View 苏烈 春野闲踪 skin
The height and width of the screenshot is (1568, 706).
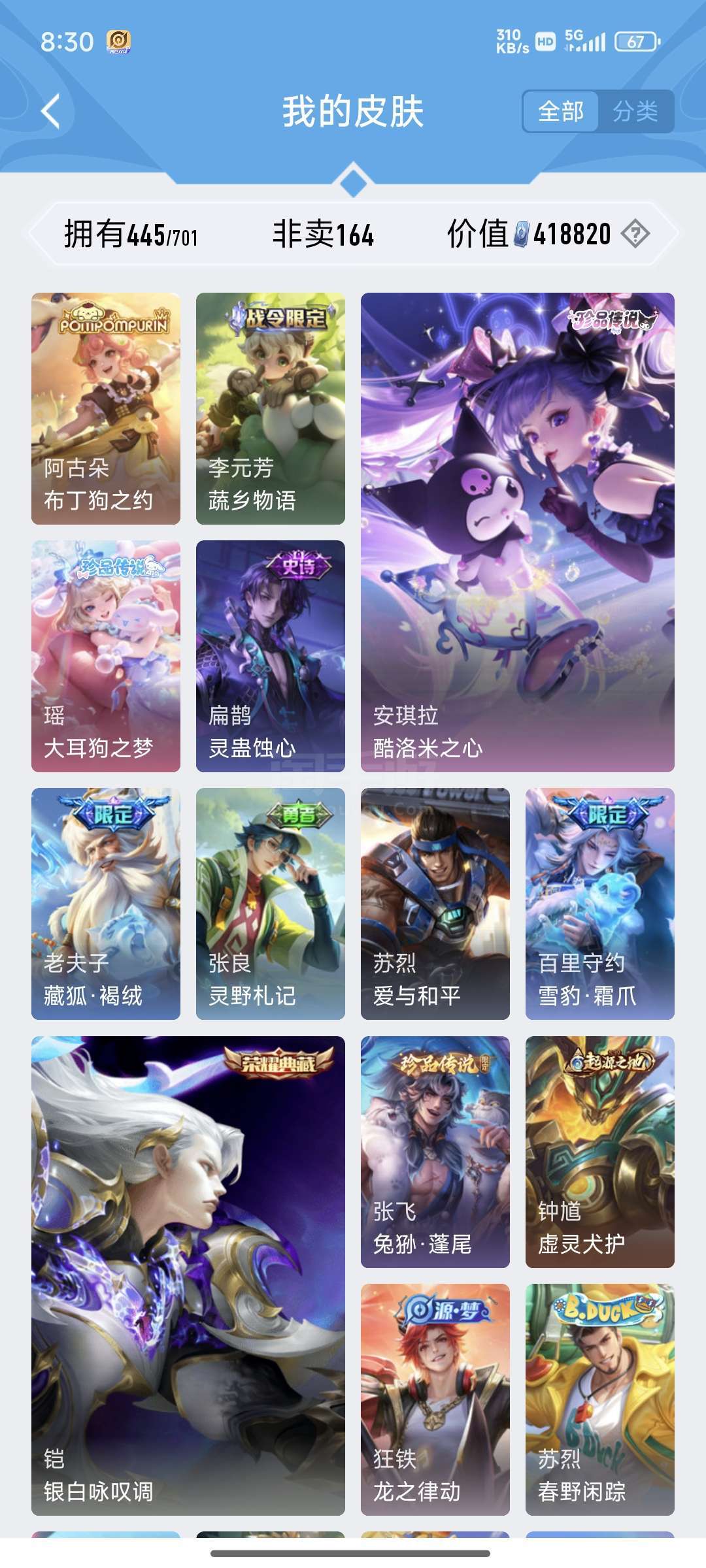pyautogui.click(x=600, y=1399)
